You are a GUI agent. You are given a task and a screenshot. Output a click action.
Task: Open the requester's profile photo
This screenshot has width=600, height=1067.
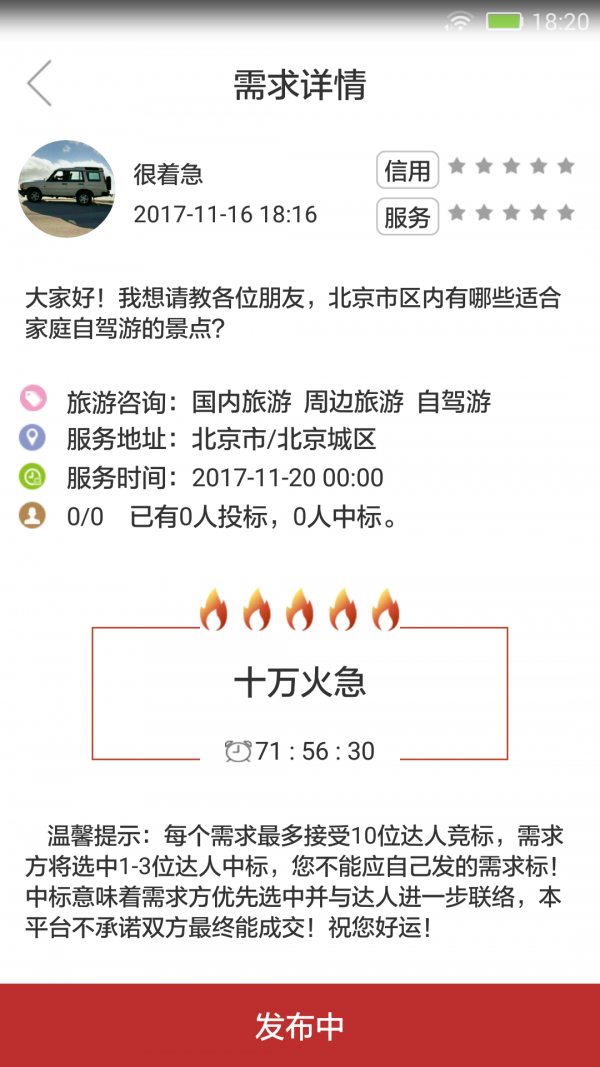point(67,189)
